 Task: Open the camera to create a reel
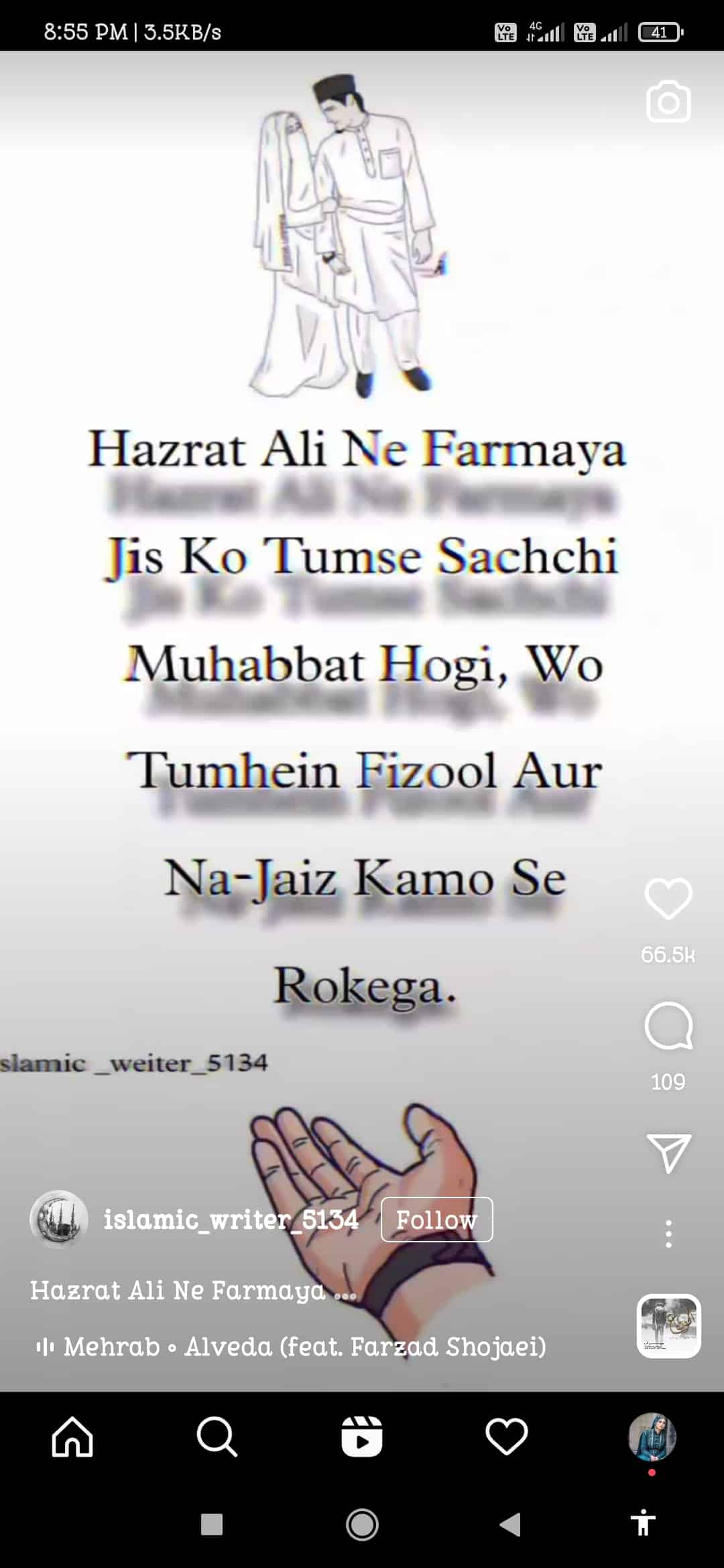click(x=668, y=102)
